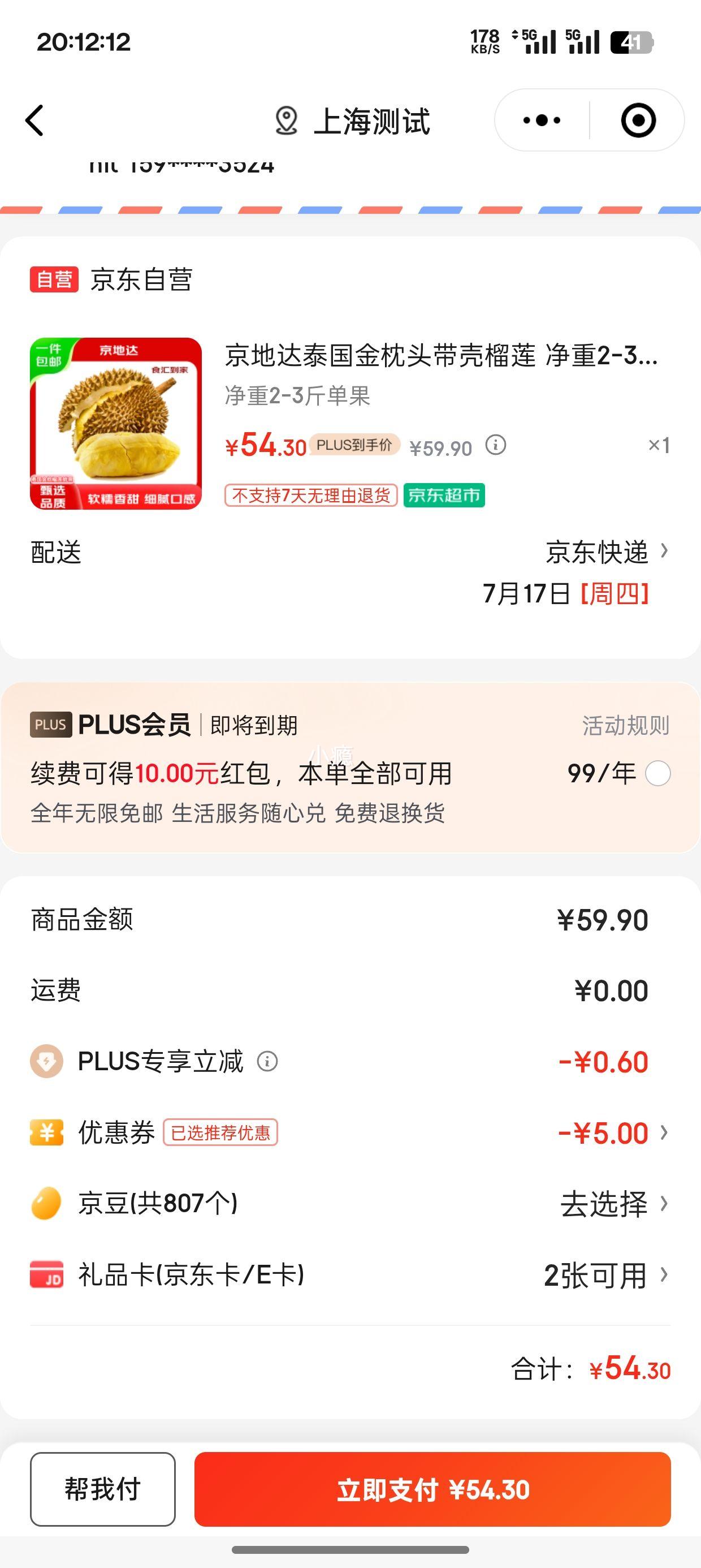Tap 立即支付 to pay ¥54.30
Viewport: 701px width, 1568px height.
click(x=432, y=1489)
